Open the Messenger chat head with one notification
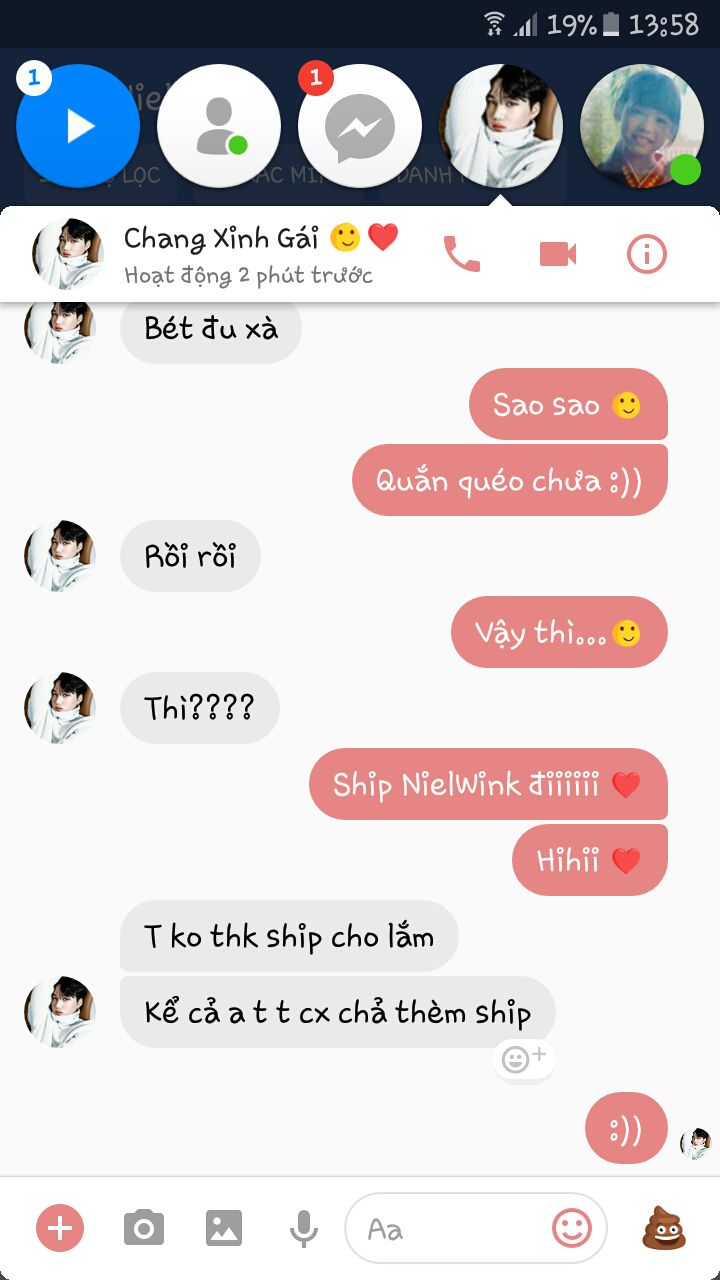This screenshot has width=720, height=1280. (360, 127)
